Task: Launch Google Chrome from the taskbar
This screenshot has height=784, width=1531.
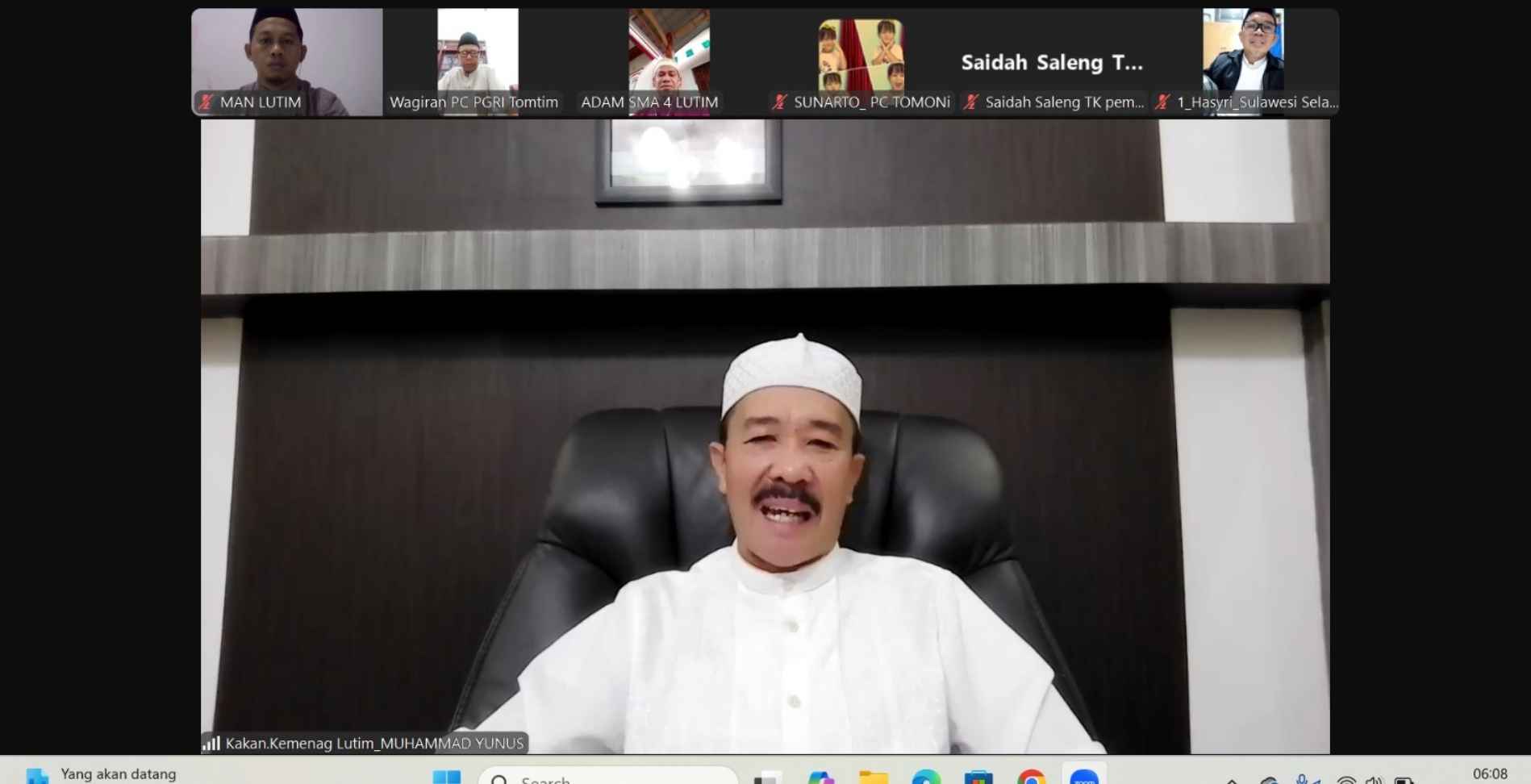Action: pyautogui.click(x=1031, y=778)
